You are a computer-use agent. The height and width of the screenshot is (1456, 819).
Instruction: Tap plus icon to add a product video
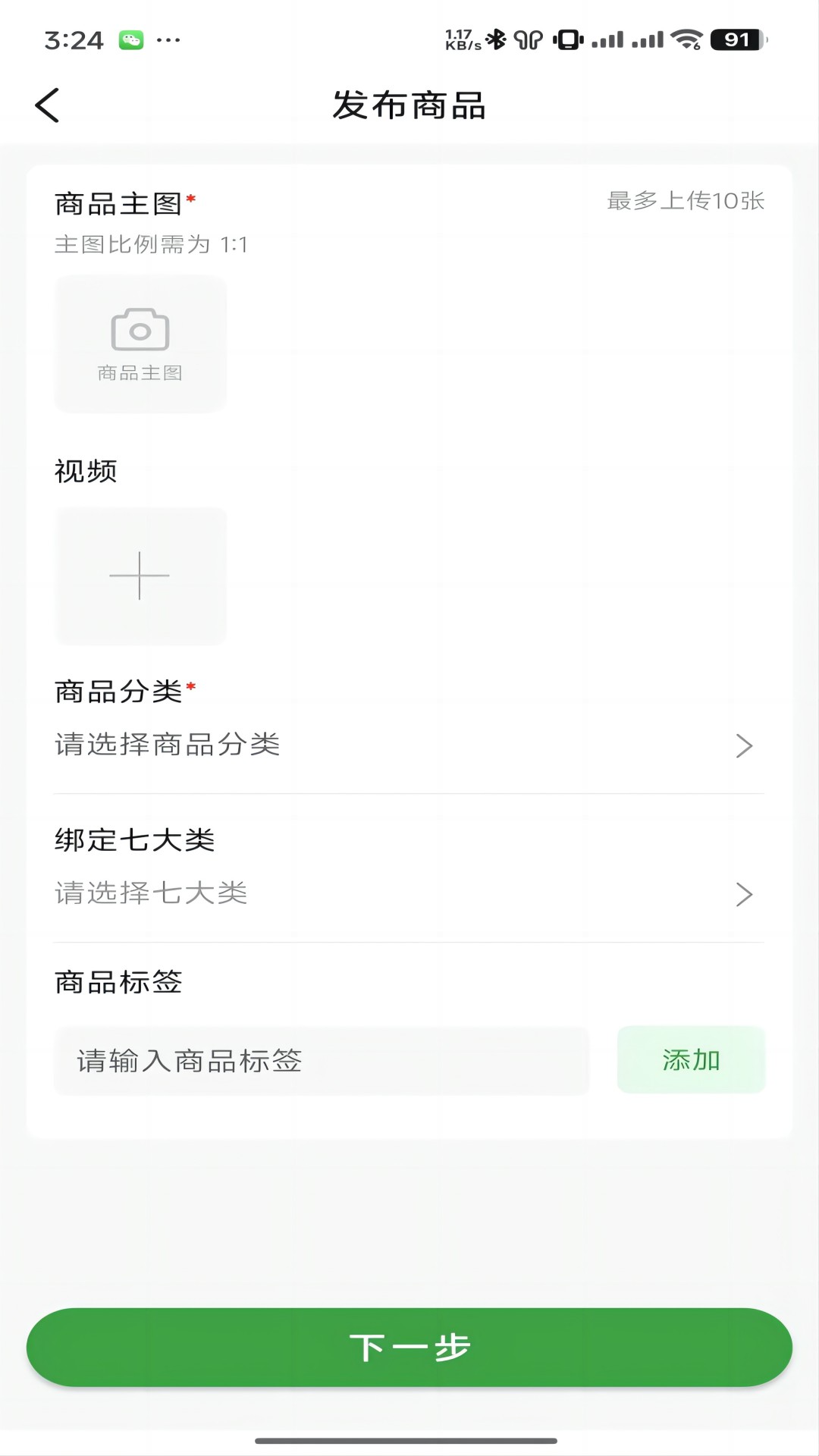(x=140, y=576)
